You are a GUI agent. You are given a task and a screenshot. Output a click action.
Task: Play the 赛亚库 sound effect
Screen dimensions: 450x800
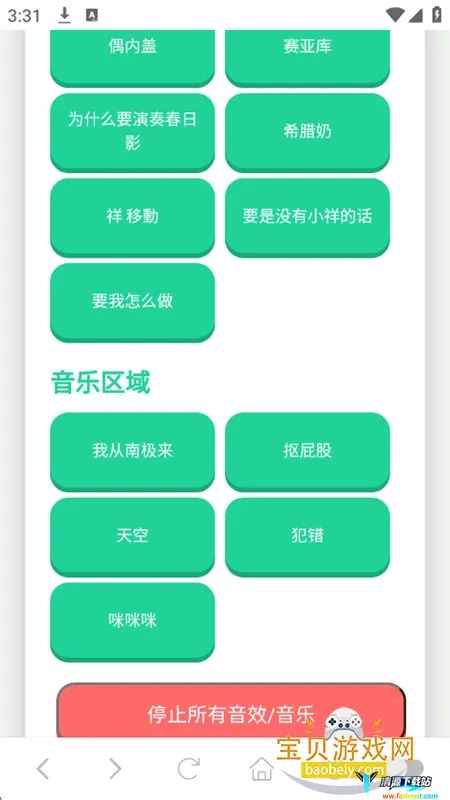(307, 57)
